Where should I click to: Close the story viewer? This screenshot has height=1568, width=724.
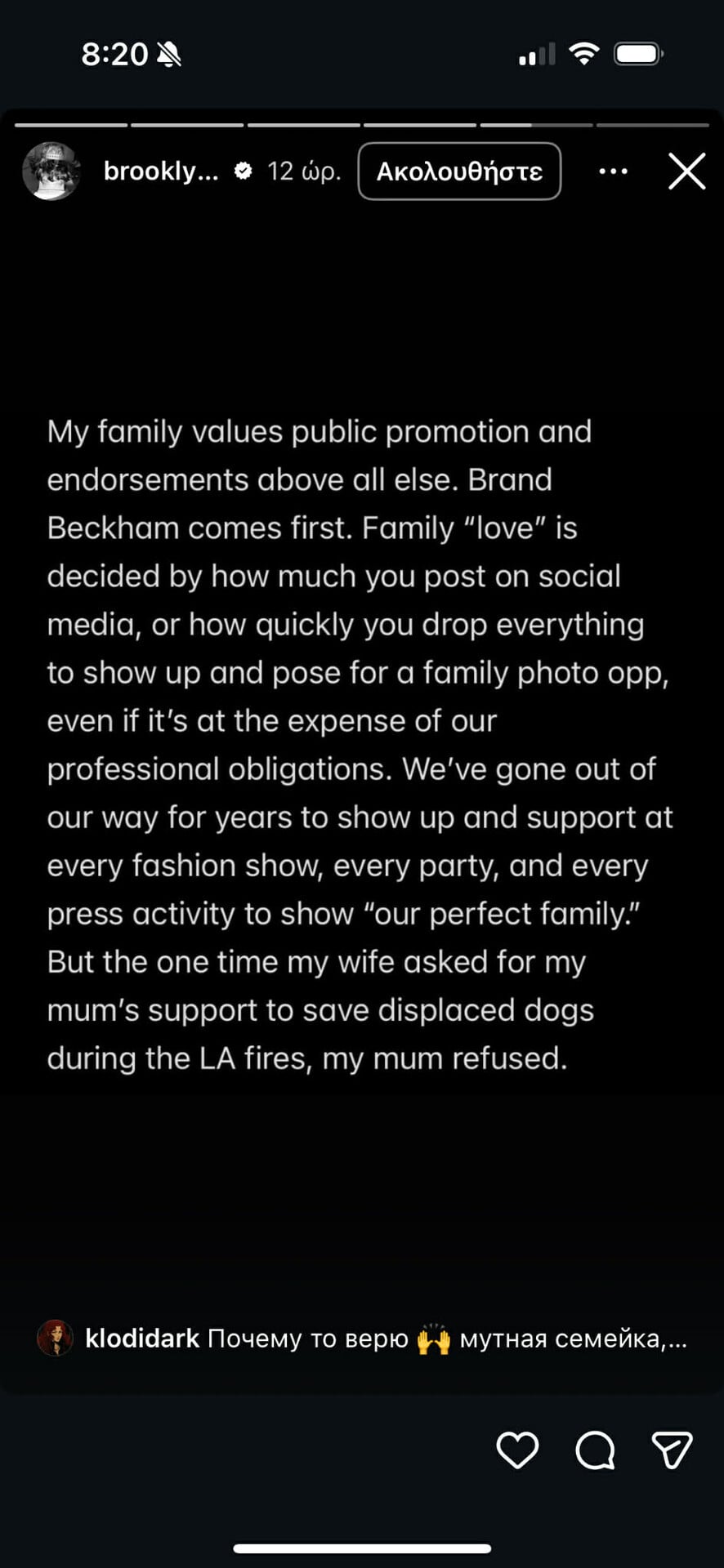click(686, 171)
